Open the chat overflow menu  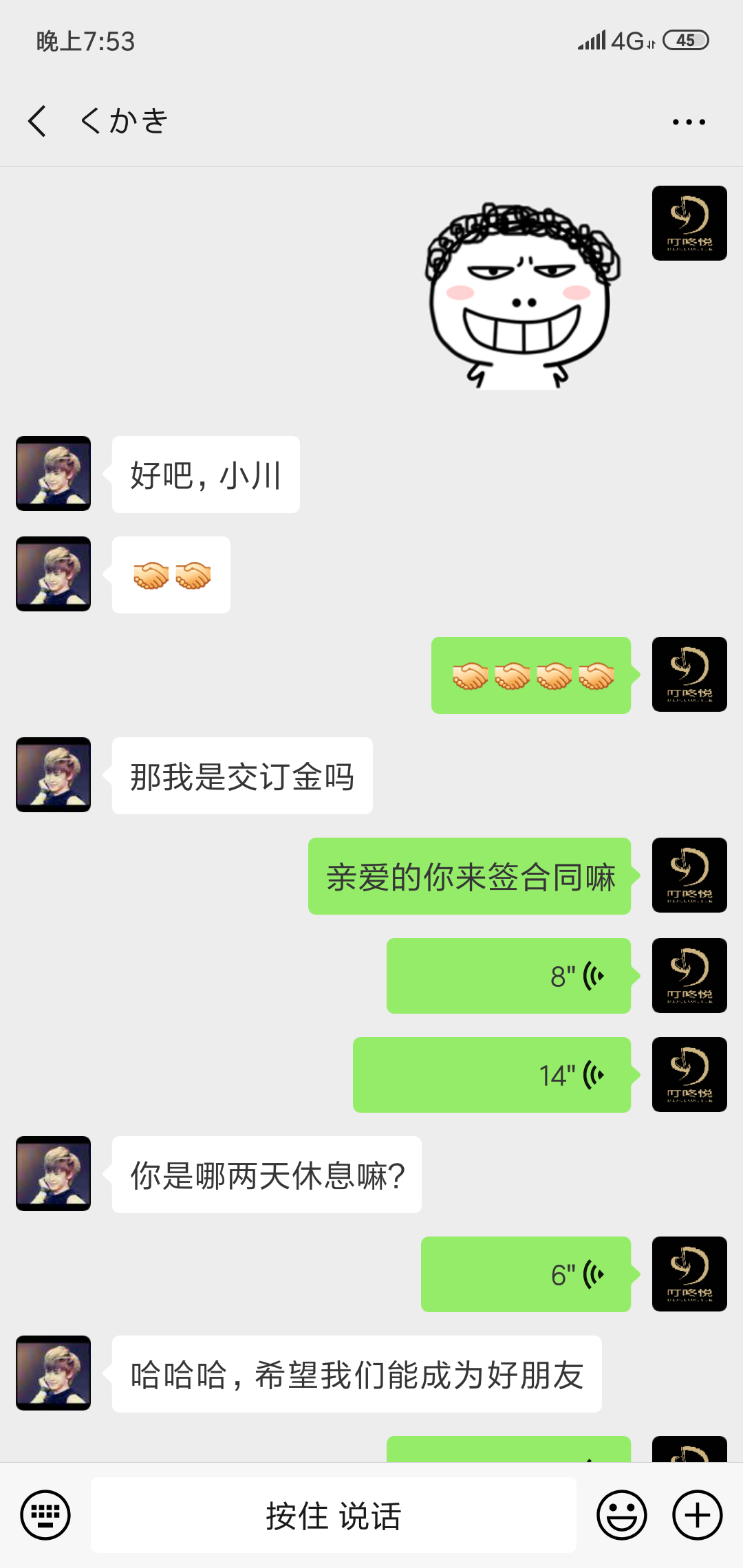(689, 122)
